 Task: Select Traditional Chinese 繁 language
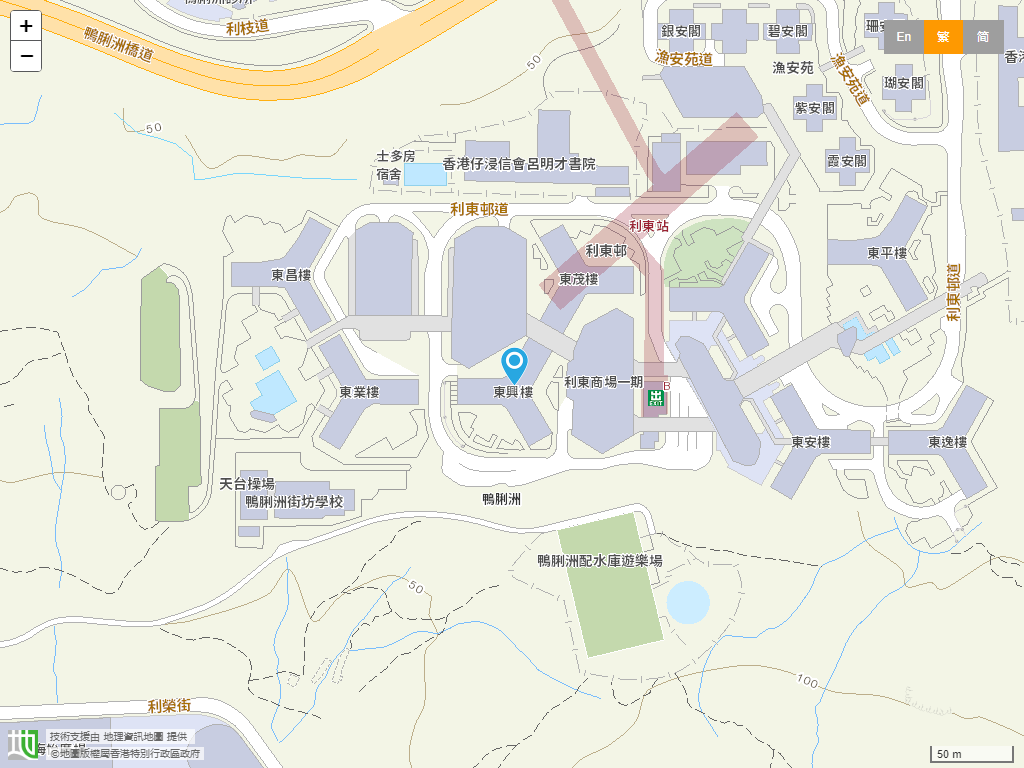coord(943,37)
